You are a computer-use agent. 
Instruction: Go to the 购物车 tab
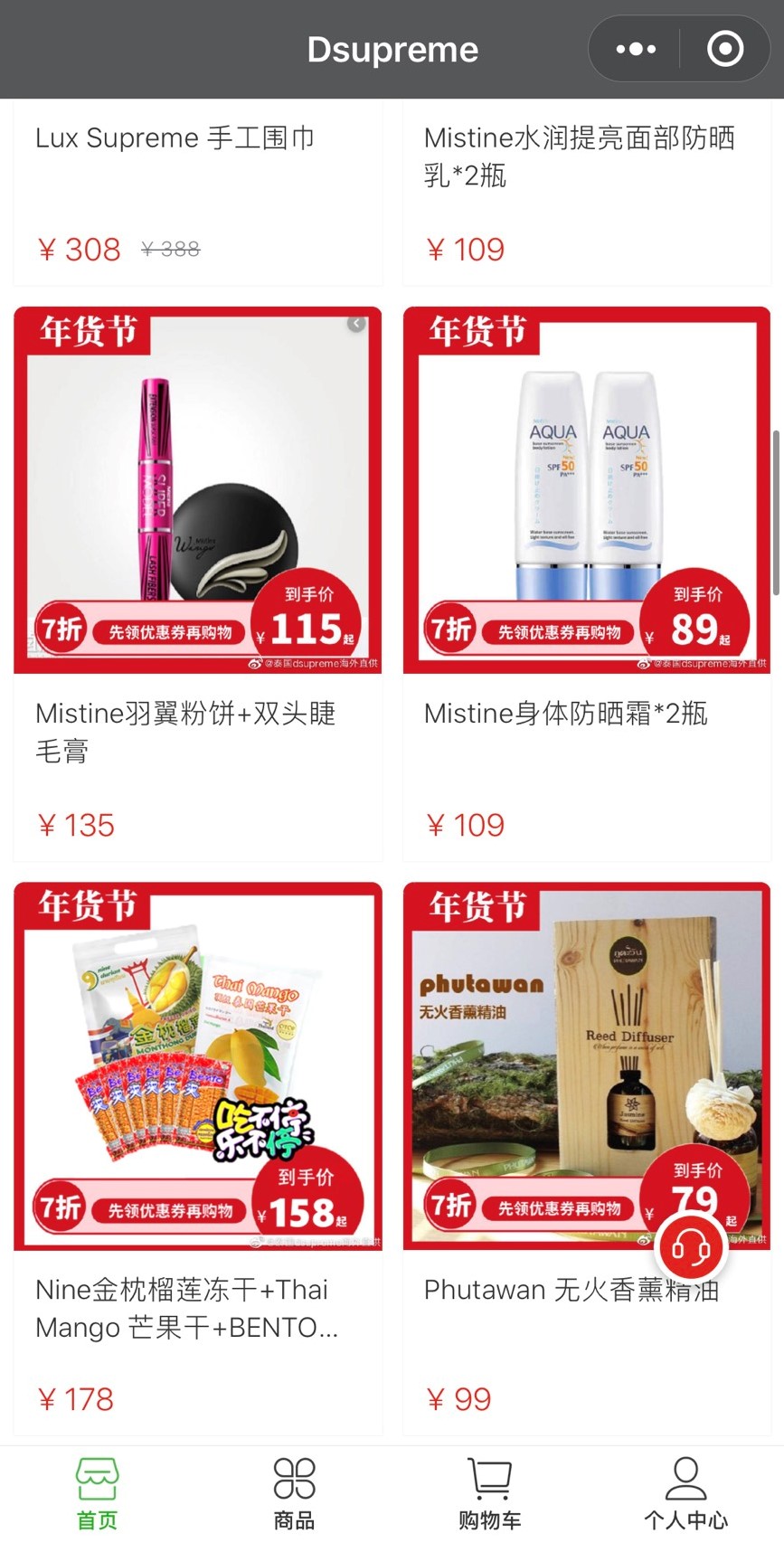[x=489, y=1493]
